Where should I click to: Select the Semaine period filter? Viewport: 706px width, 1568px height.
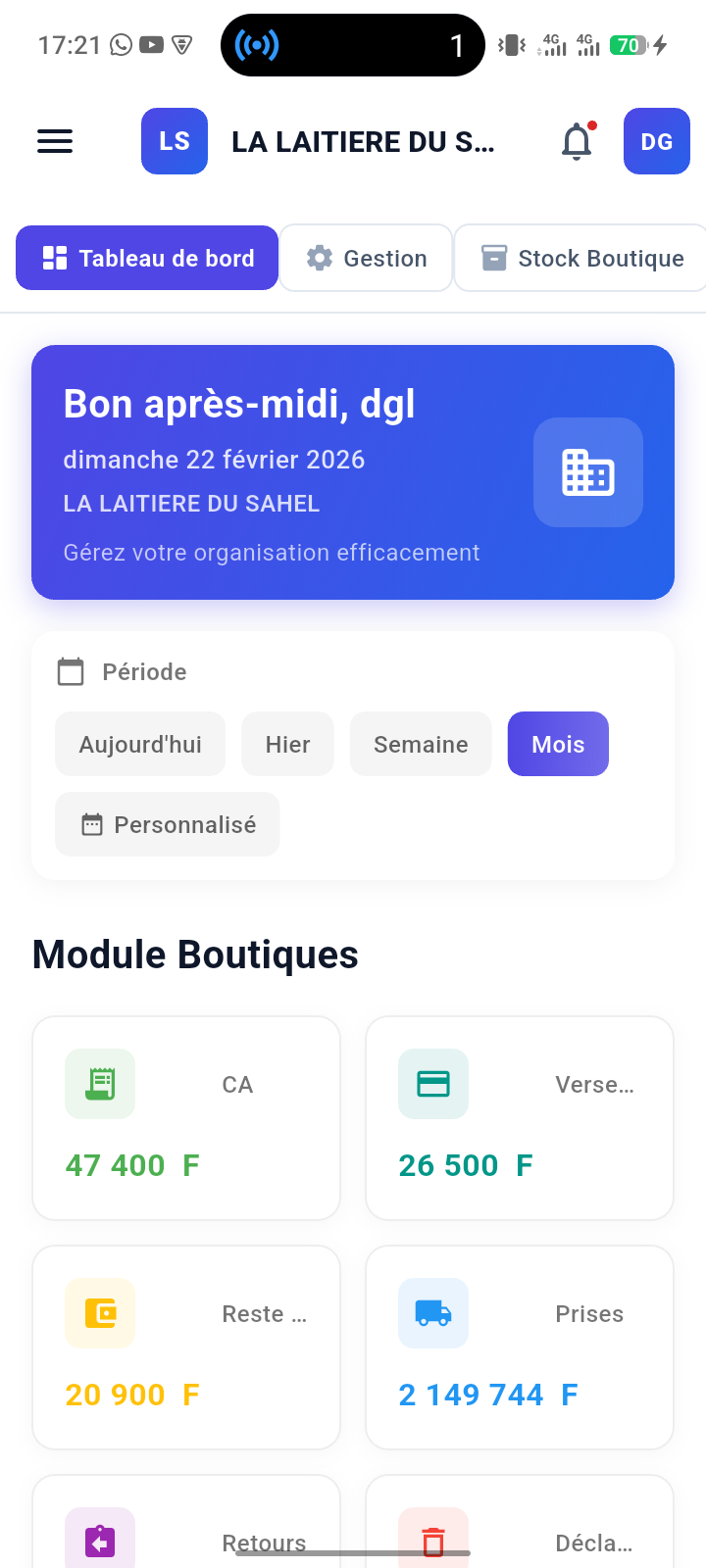click(420, 744)
